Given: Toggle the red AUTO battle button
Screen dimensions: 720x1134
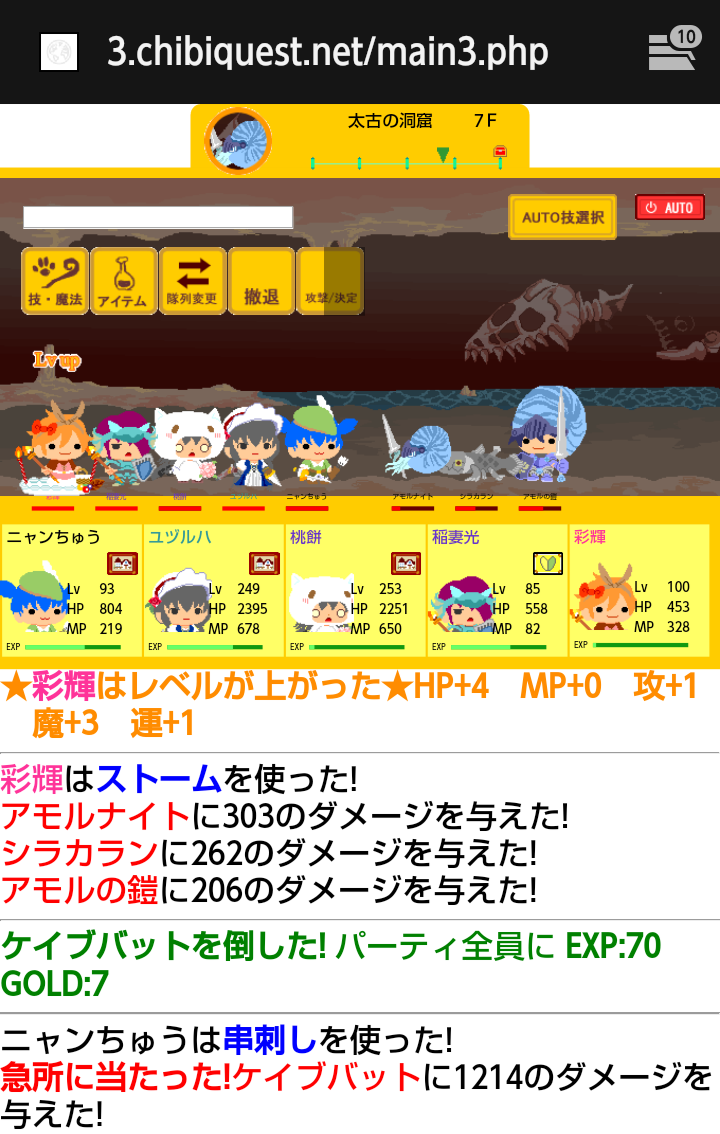Looking at the screenshot, I should pyautogui.click(x=669, y=208).
